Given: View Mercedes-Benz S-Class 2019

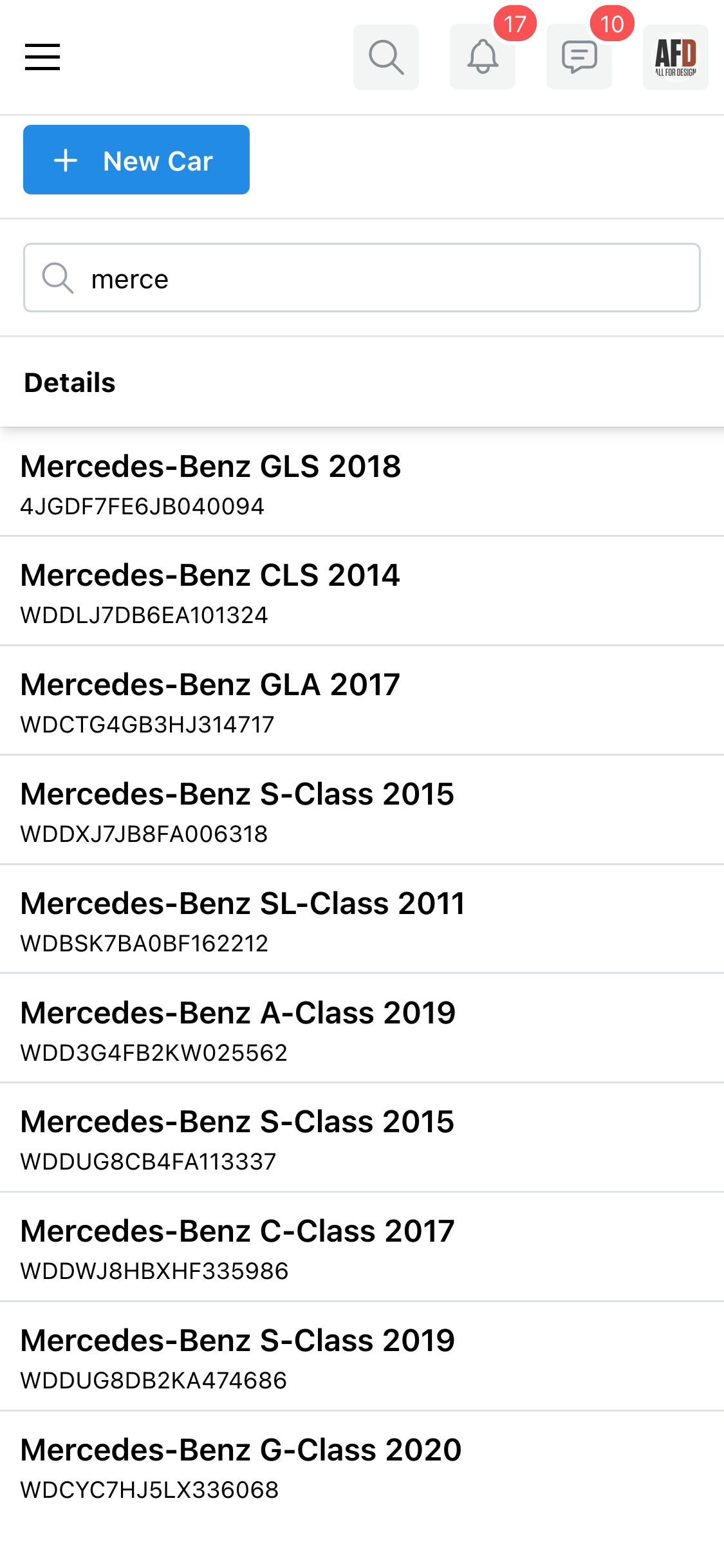Looking at the screenshot, I should [362, 1356].
